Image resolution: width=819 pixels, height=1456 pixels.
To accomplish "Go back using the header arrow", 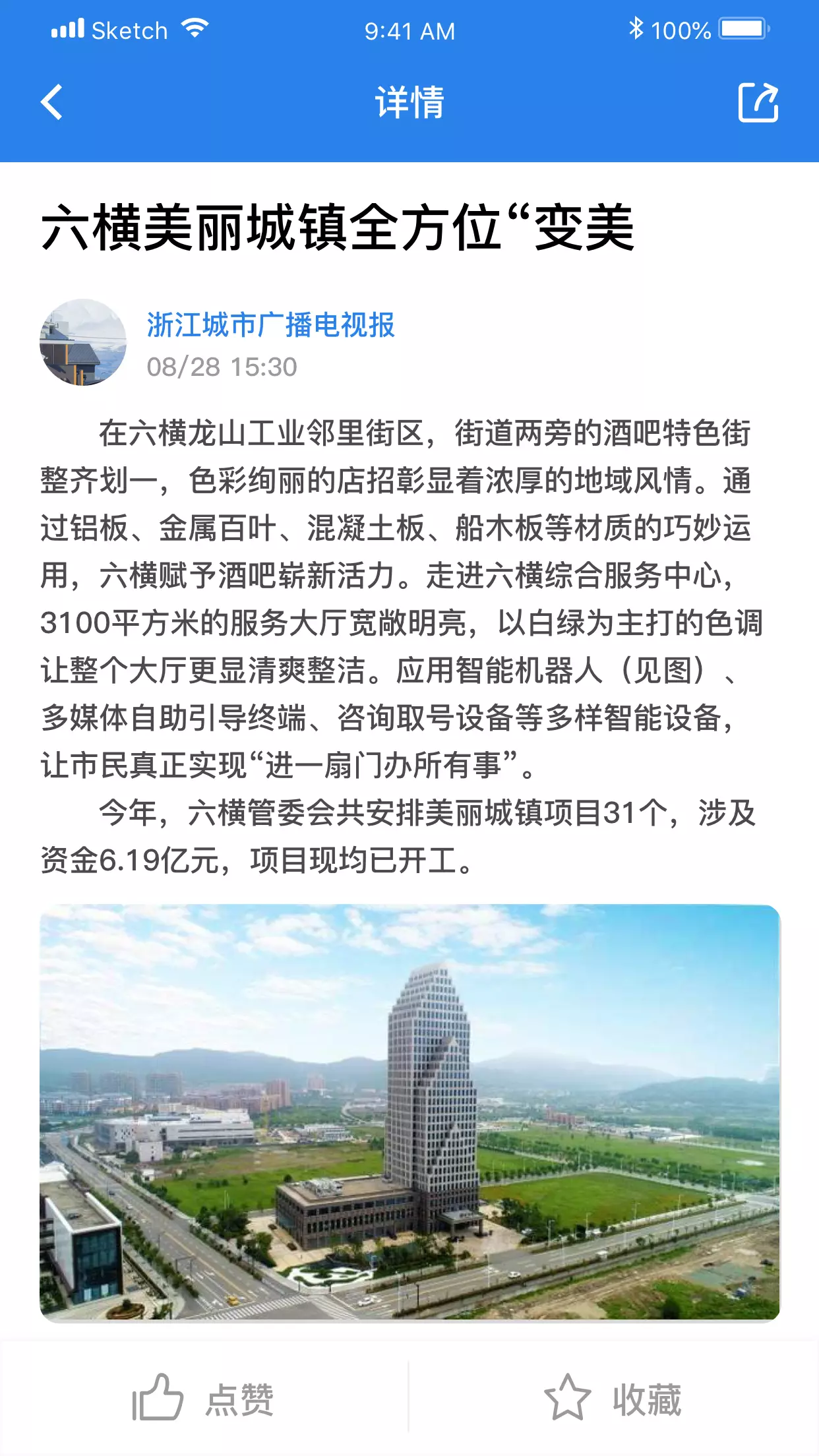I will [51, 102].
